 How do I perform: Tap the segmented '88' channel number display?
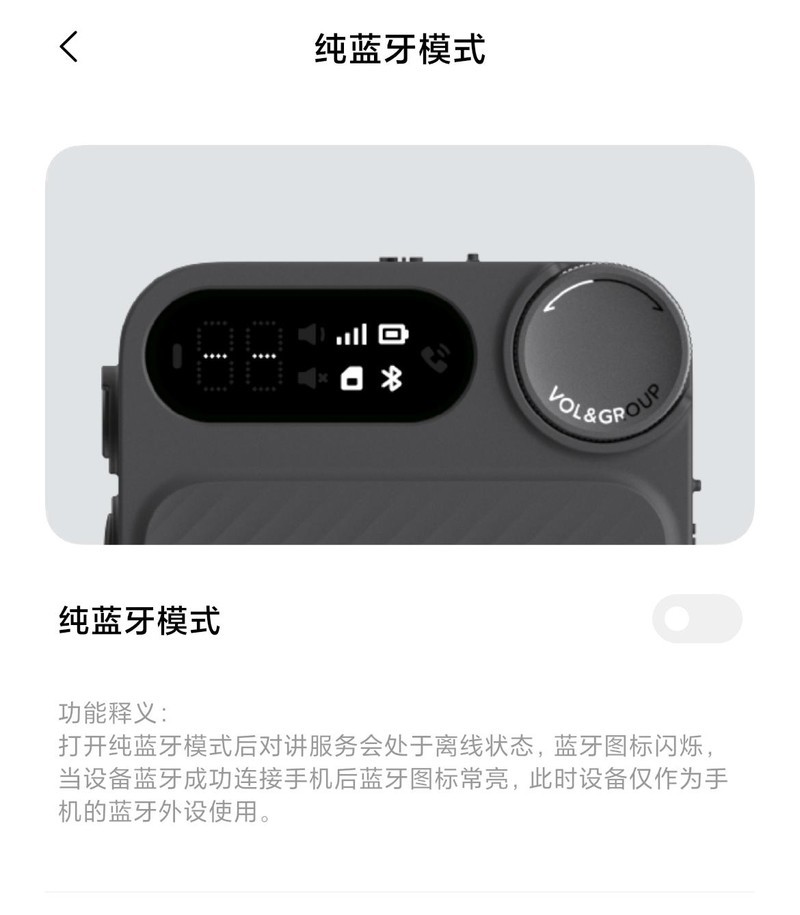tap(237, 355)
